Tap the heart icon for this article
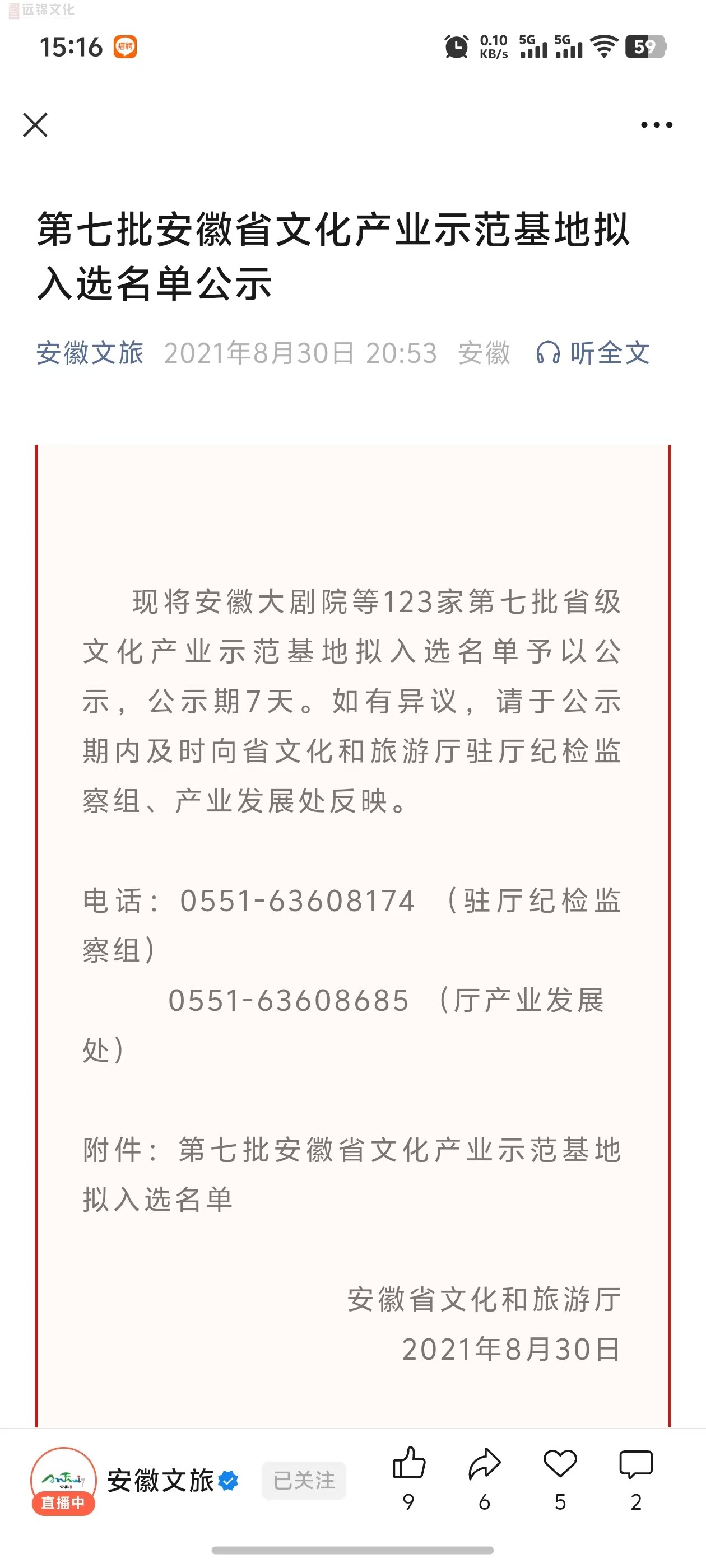This screenshot has width=706, height=1568. coord(560,1464)
